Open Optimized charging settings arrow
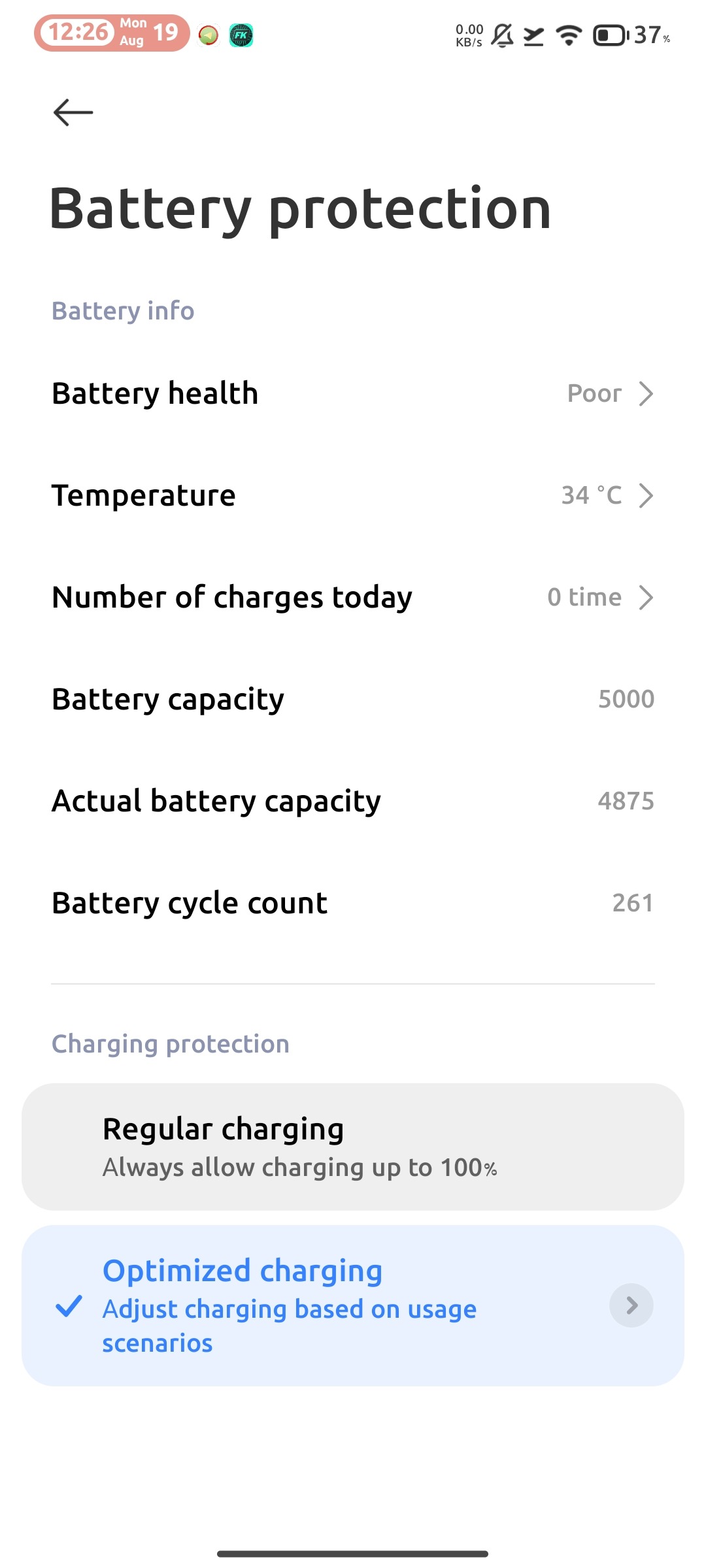This screenshot has width=706, height=1568. click(x=631, y=1305)
